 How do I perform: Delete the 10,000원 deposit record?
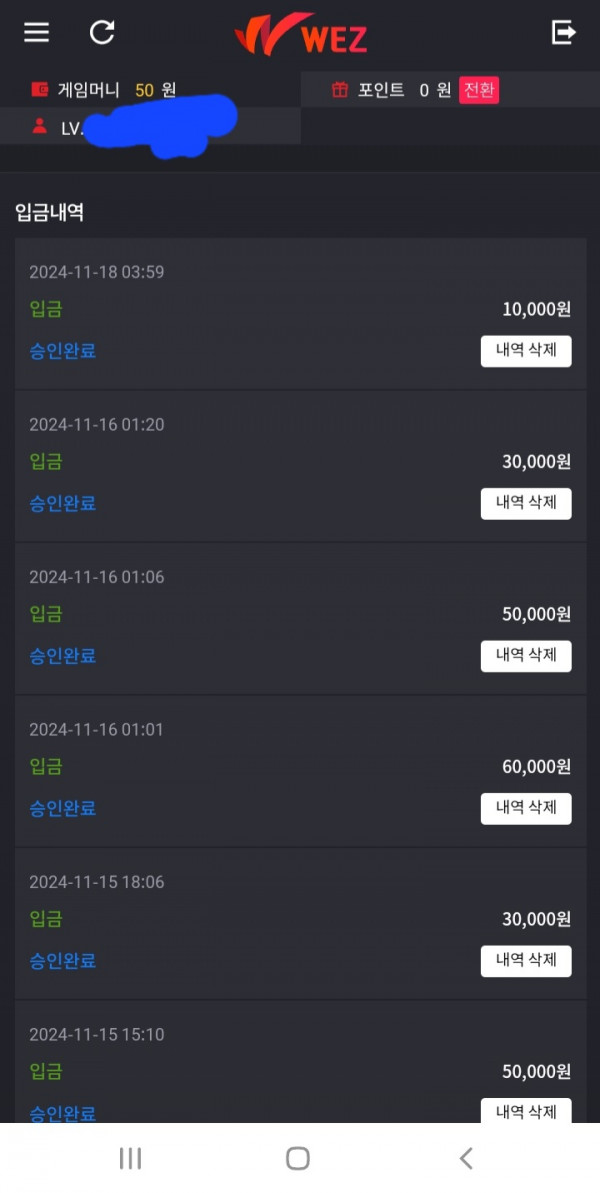coord(525,351)
